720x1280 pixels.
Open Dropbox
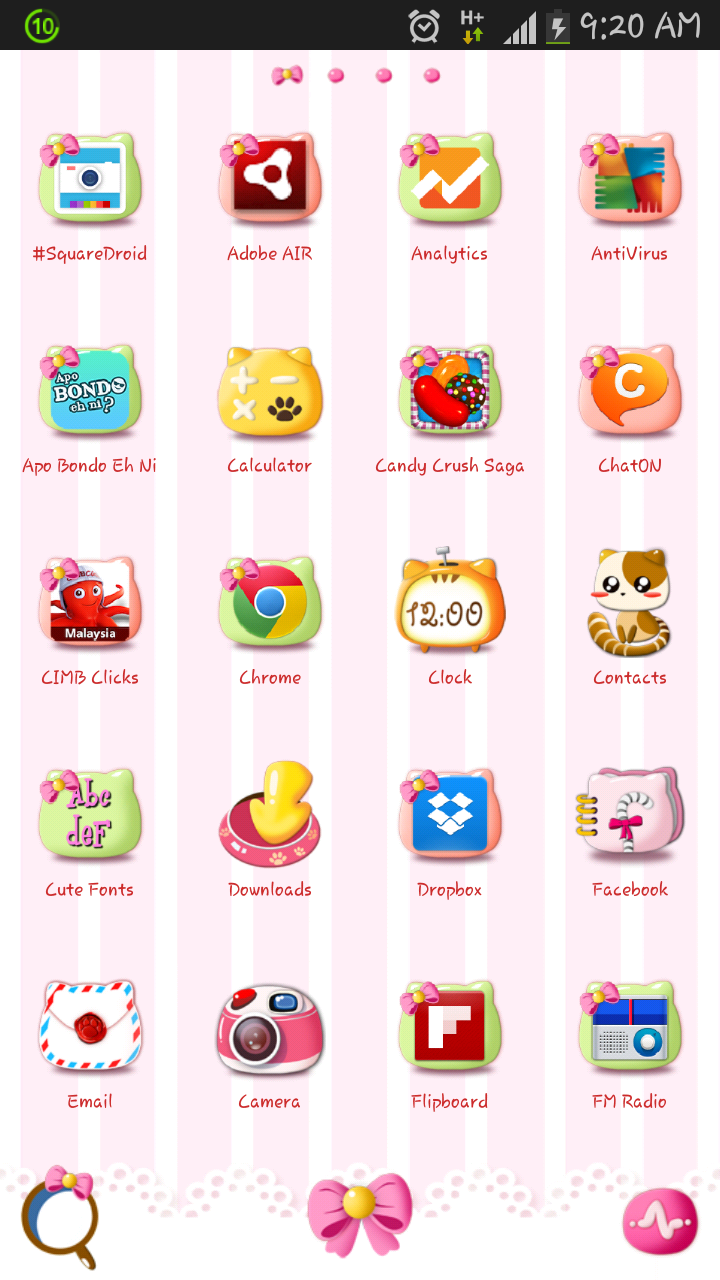(x=450, y=816)
